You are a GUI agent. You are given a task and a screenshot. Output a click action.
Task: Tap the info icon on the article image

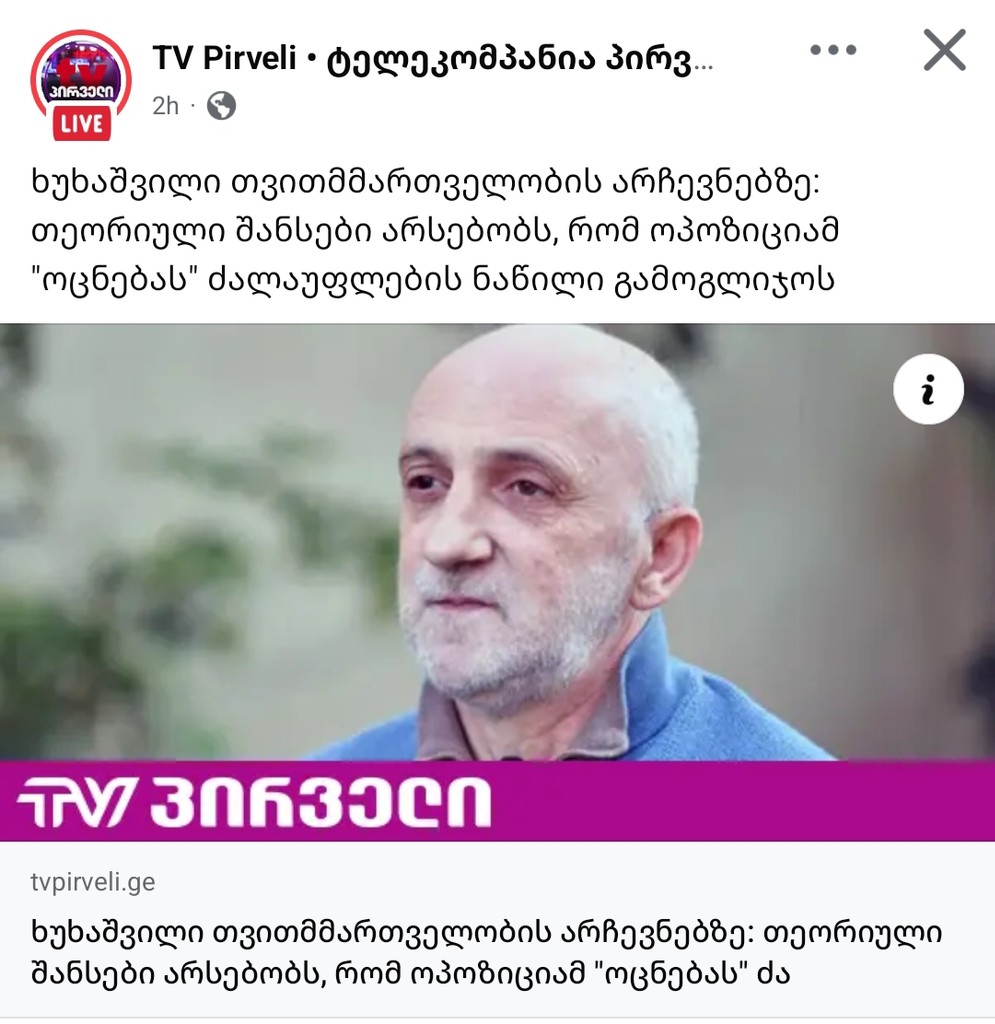(928, 390)
